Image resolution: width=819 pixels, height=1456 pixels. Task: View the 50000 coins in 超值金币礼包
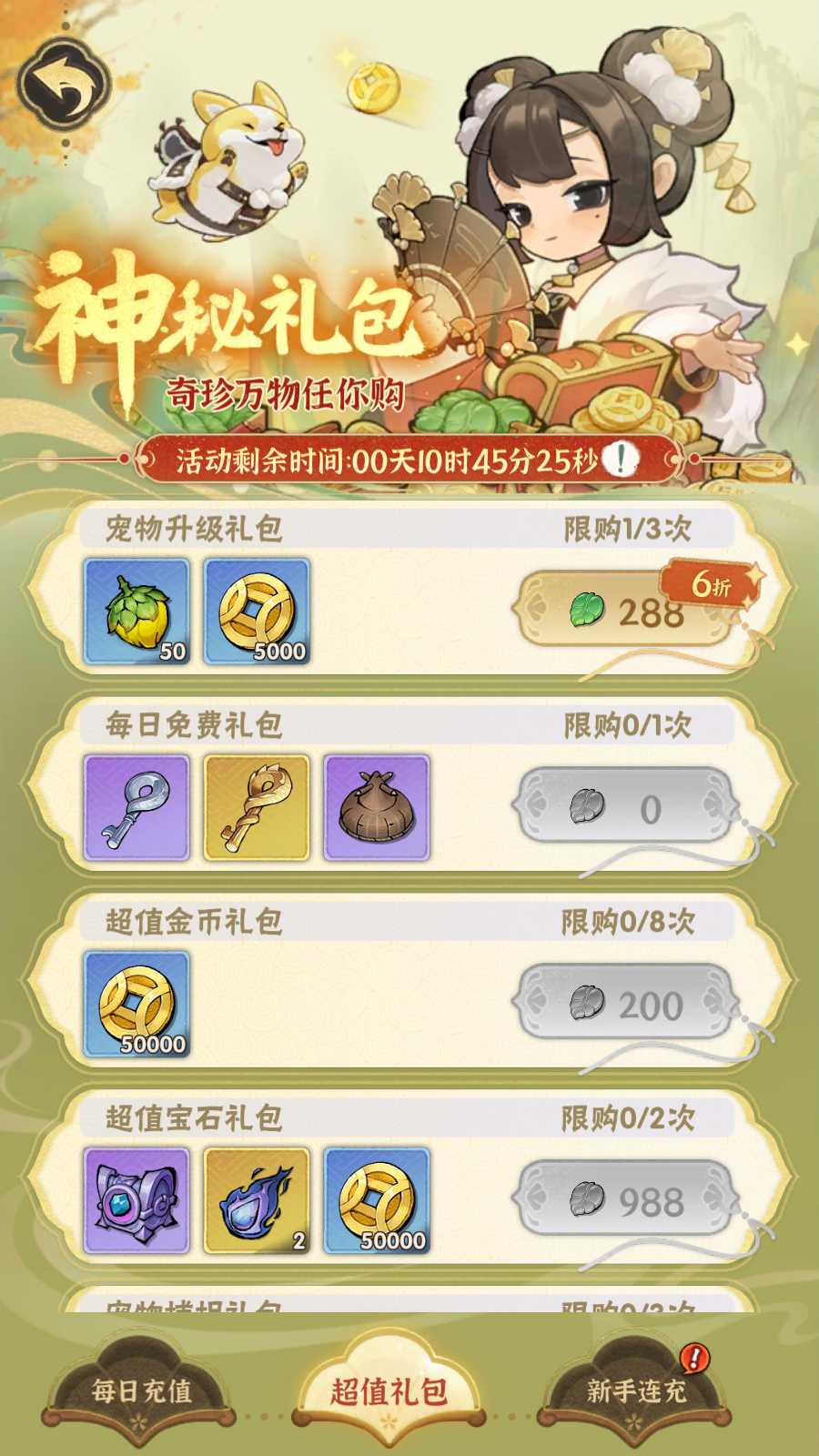136,1004
